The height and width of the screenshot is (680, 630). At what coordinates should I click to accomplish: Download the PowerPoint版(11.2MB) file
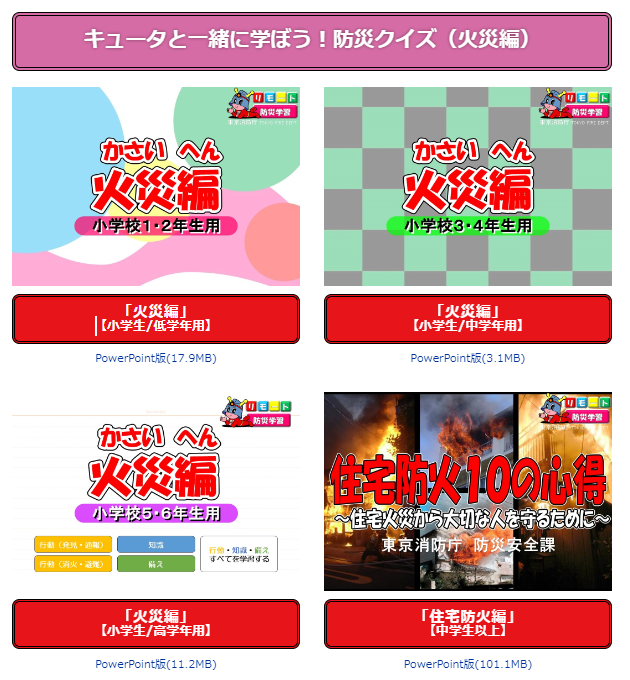156,664
